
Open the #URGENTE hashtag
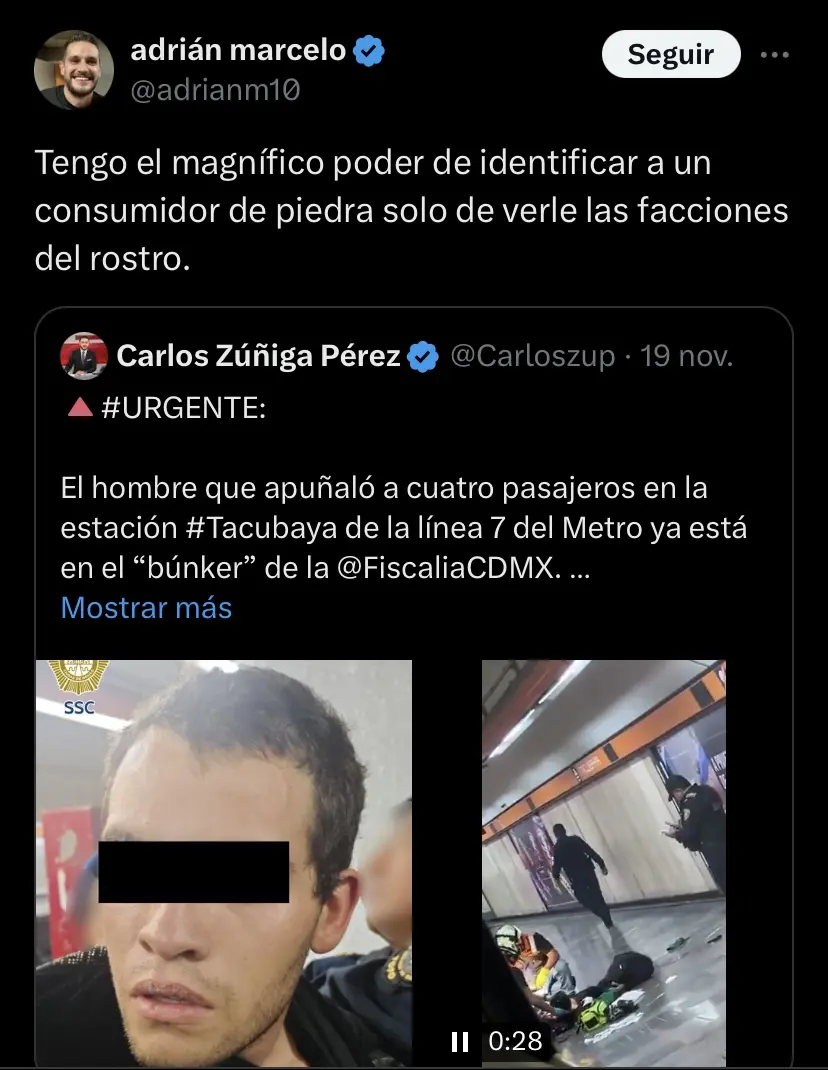point(183,408)
